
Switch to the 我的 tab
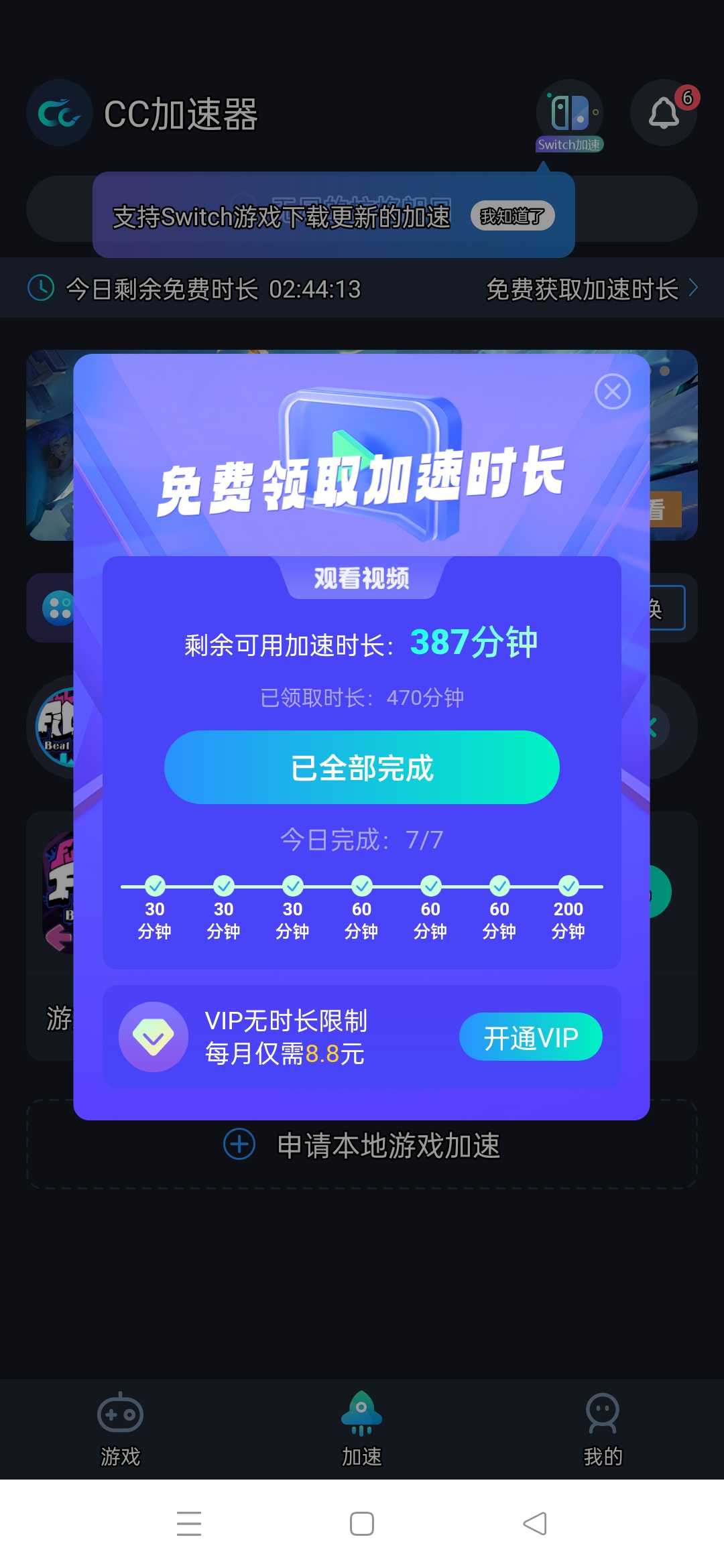coord(603,1429)
